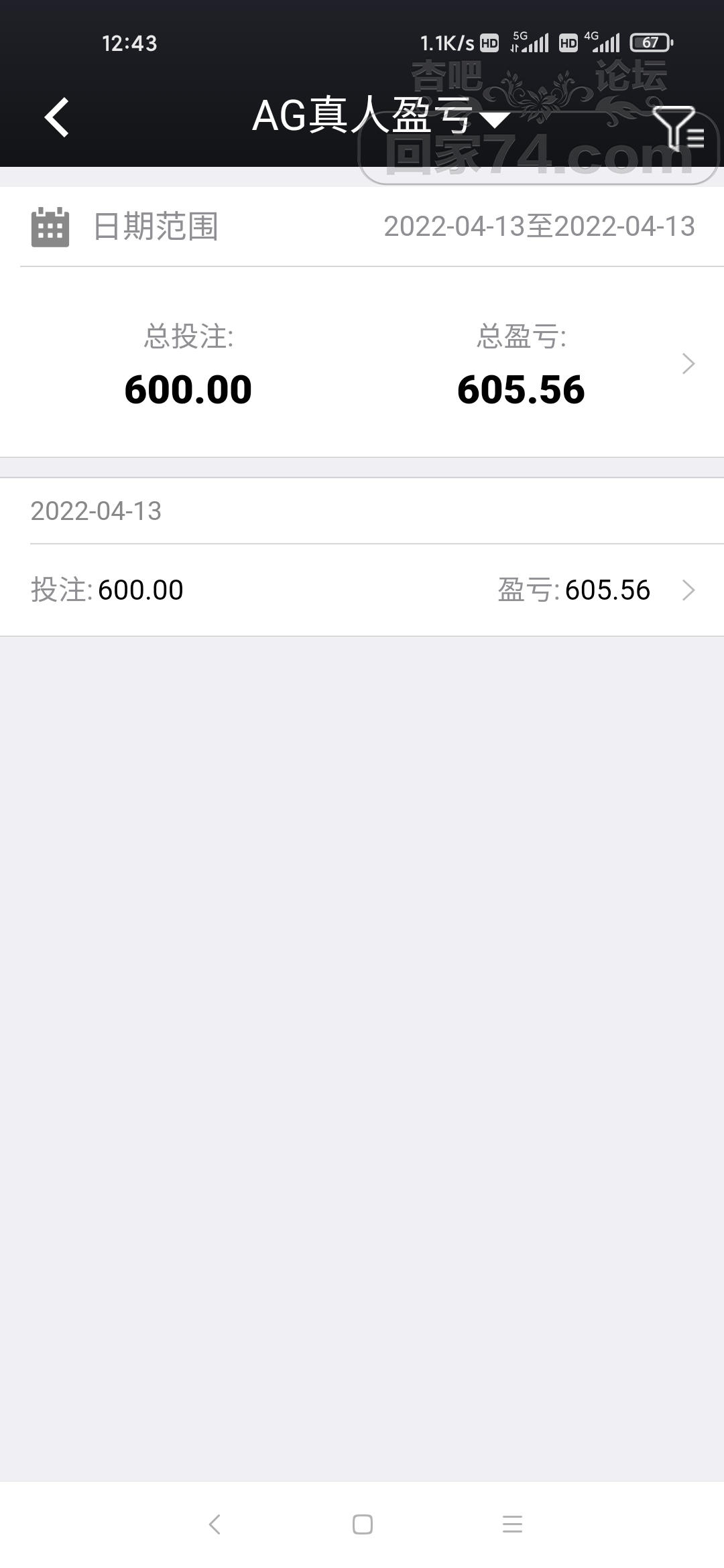
Task: Go back using the header arrow
Action: pos(57,117)
